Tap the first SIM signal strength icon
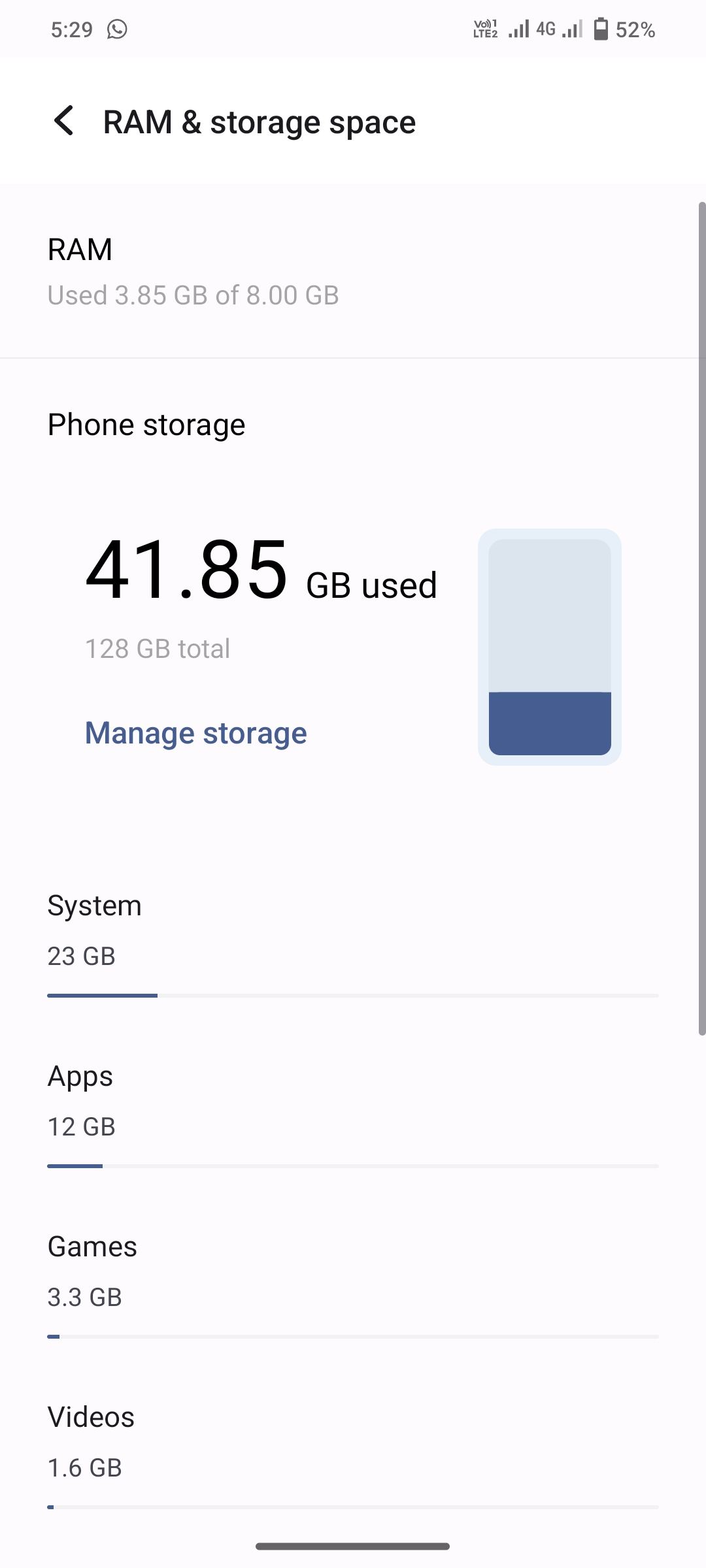706x1568 pixels. click(x=518, y=28)
